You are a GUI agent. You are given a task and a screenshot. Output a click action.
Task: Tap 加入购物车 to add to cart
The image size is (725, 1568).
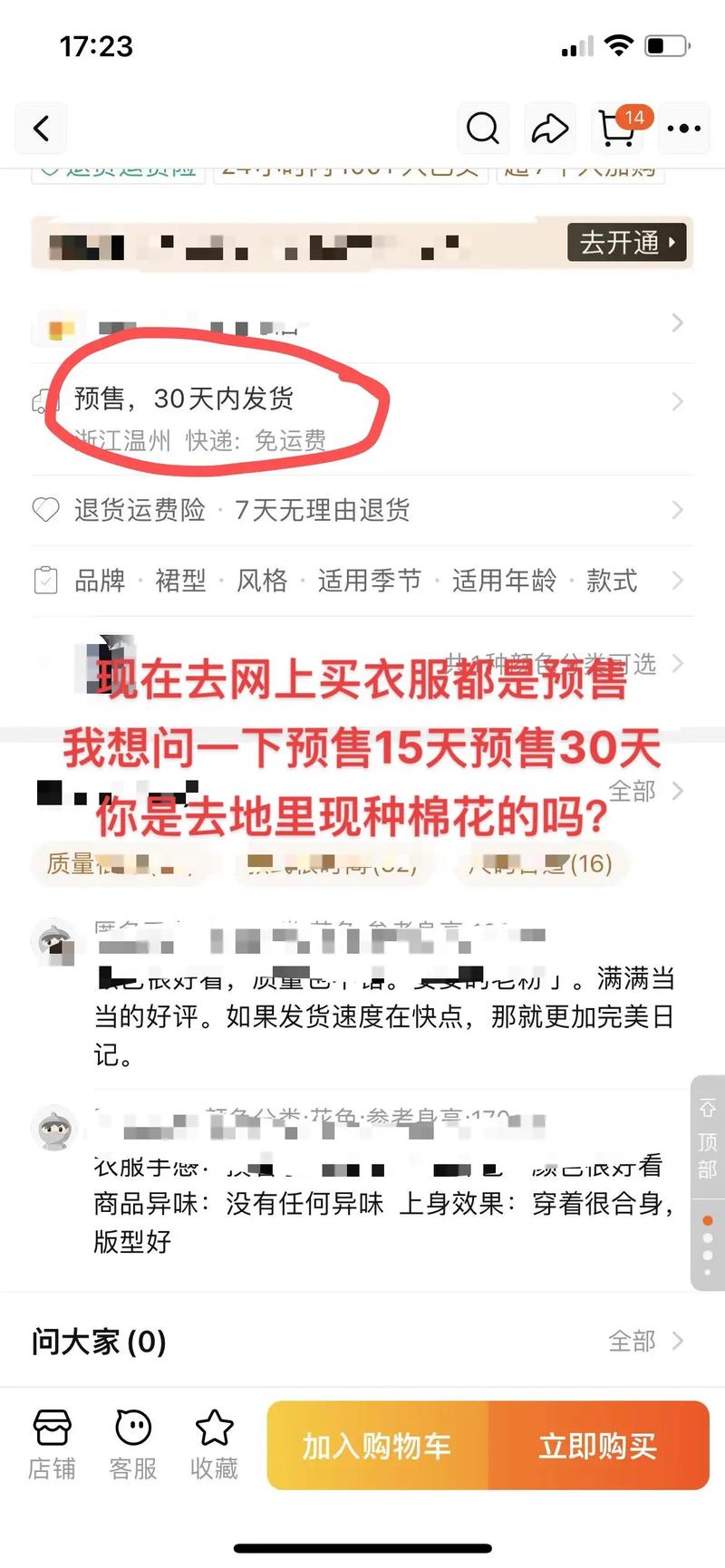[x=377, y=1446]
